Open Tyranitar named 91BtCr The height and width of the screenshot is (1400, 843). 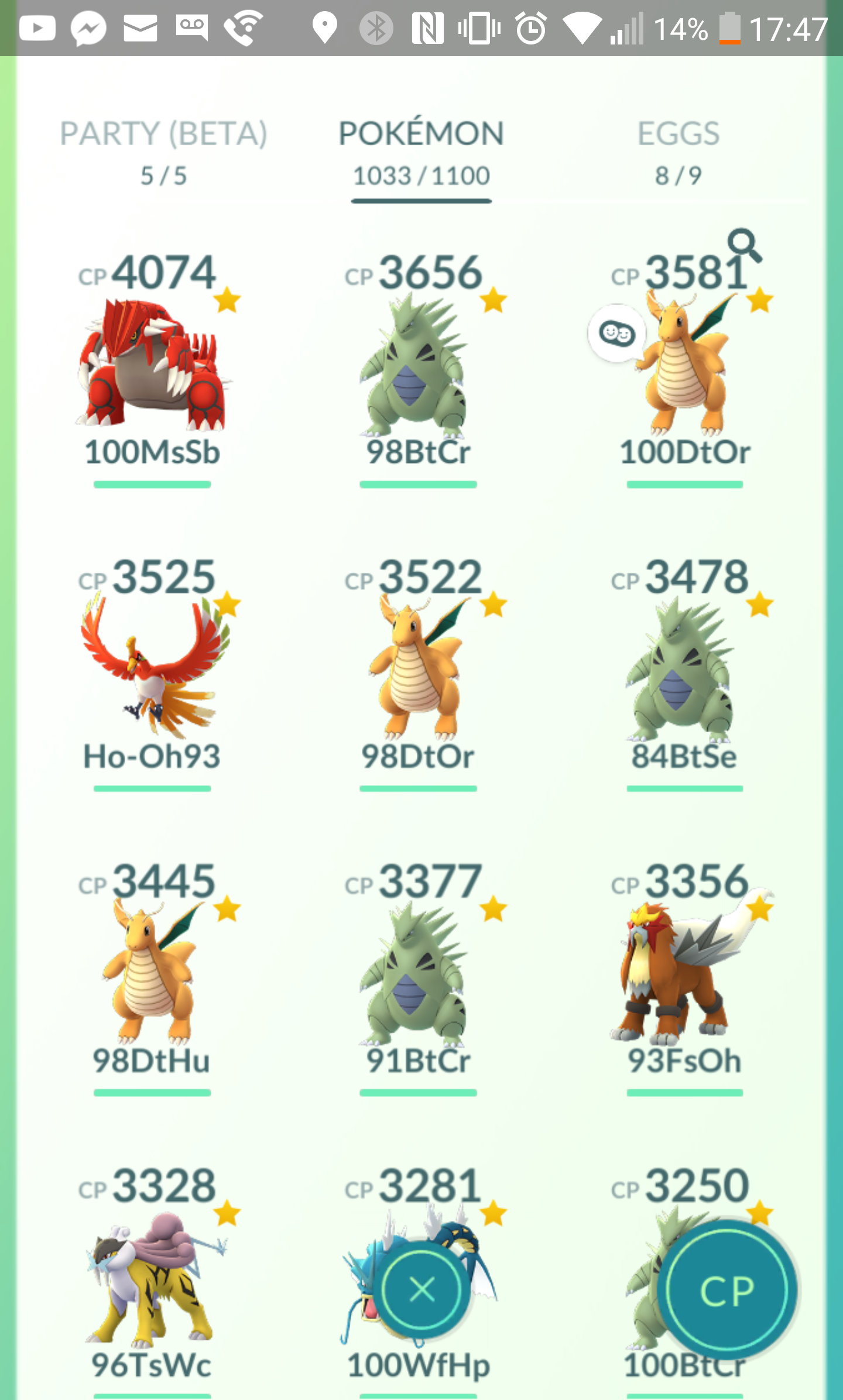[x=419, y=977]
